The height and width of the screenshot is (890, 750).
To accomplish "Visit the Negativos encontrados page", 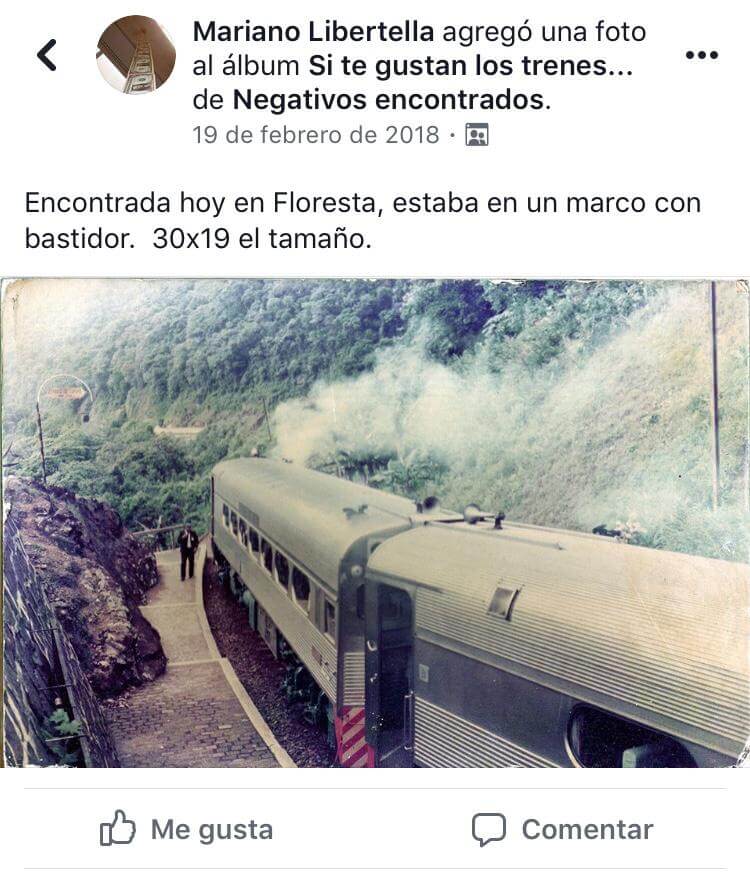I will (x=389, y=100).
